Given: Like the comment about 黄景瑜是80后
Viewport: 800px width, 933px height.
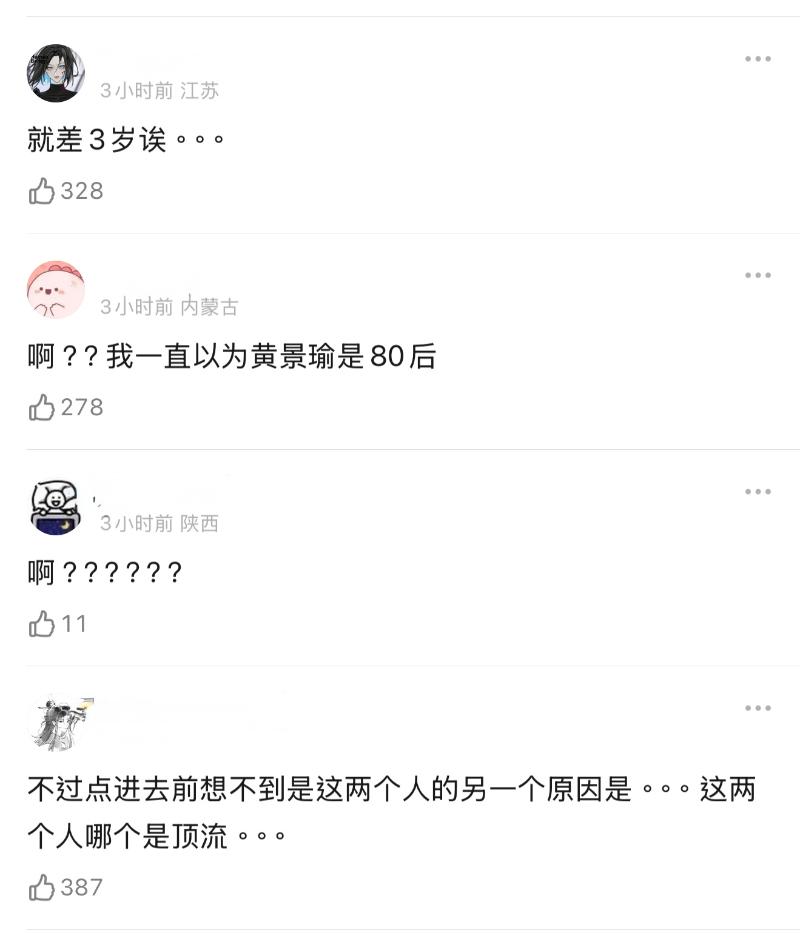Looking at the screenshot, I should pyautogui.click(x=42, y=407).
